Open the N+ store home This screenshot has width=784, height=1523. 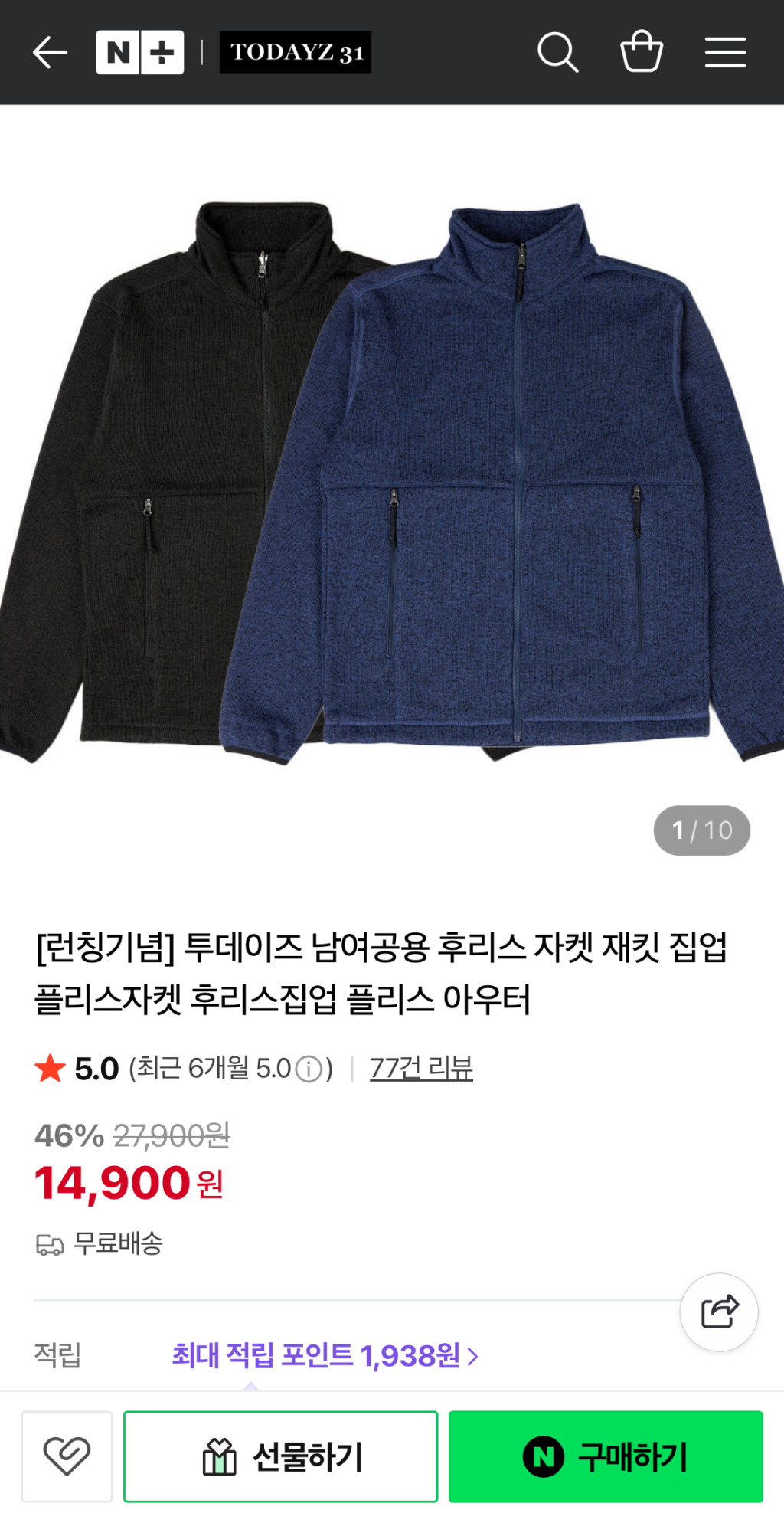[139, 53]
